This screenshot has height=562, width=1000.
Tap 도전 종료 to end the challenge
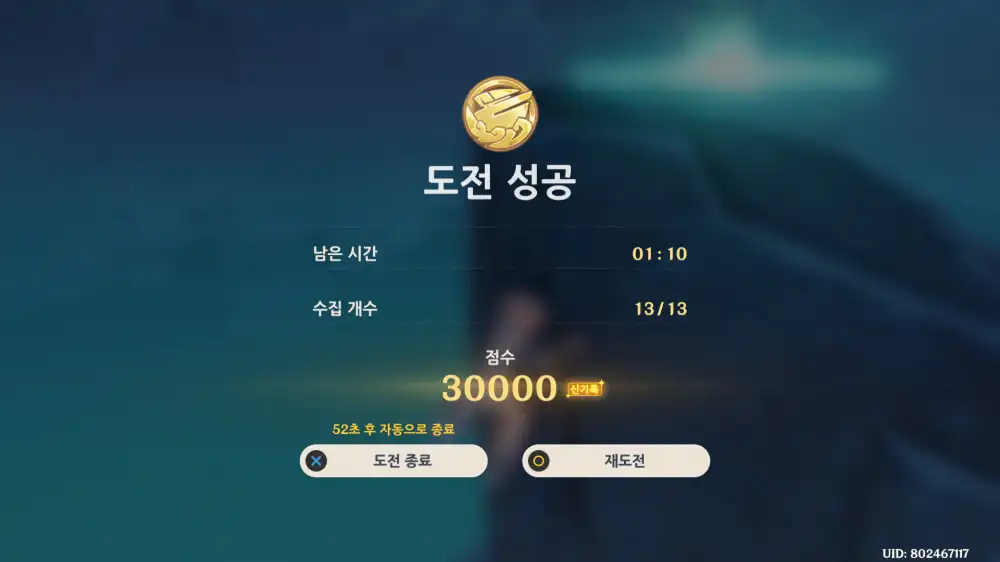coord(394,461)
